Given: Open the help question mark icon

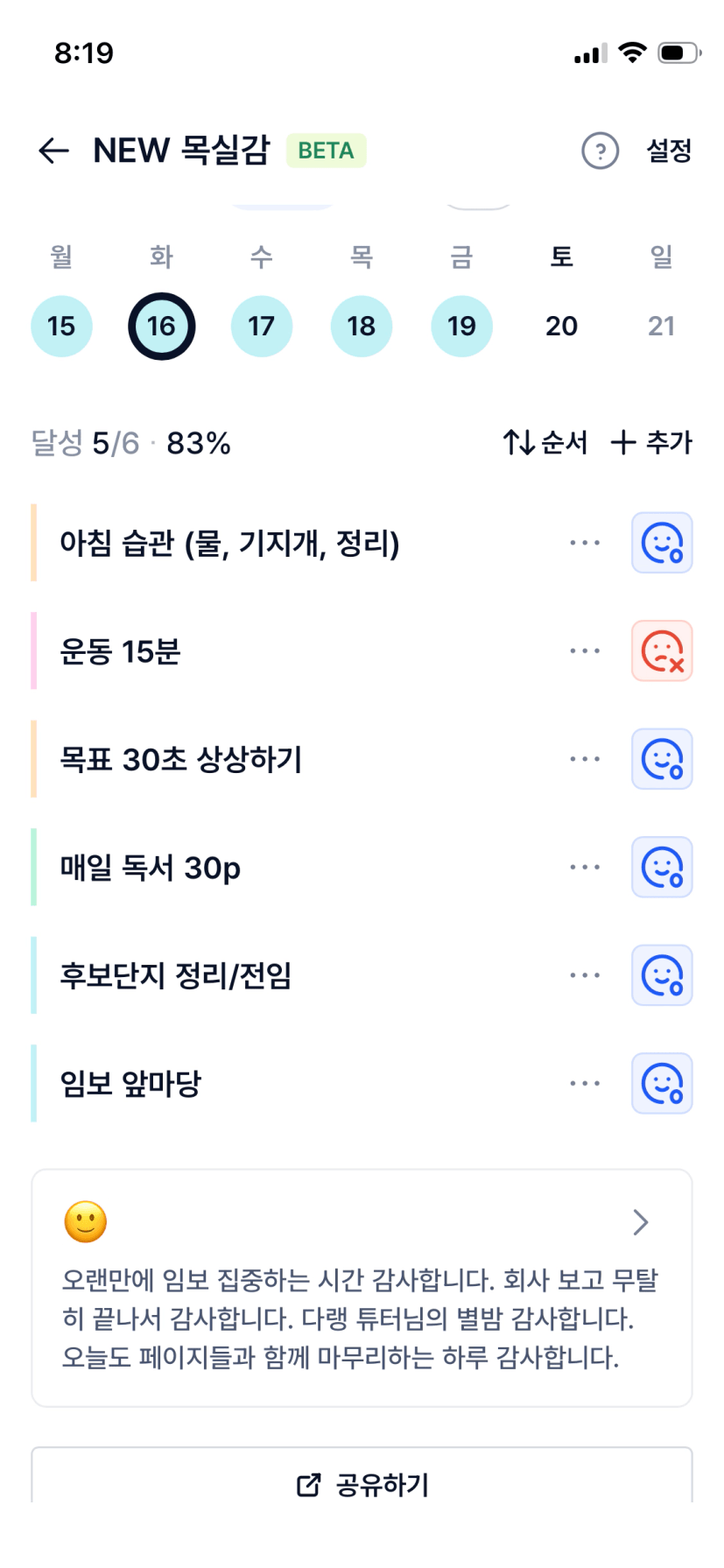Looking at the screenshot, I should point(600,151).
